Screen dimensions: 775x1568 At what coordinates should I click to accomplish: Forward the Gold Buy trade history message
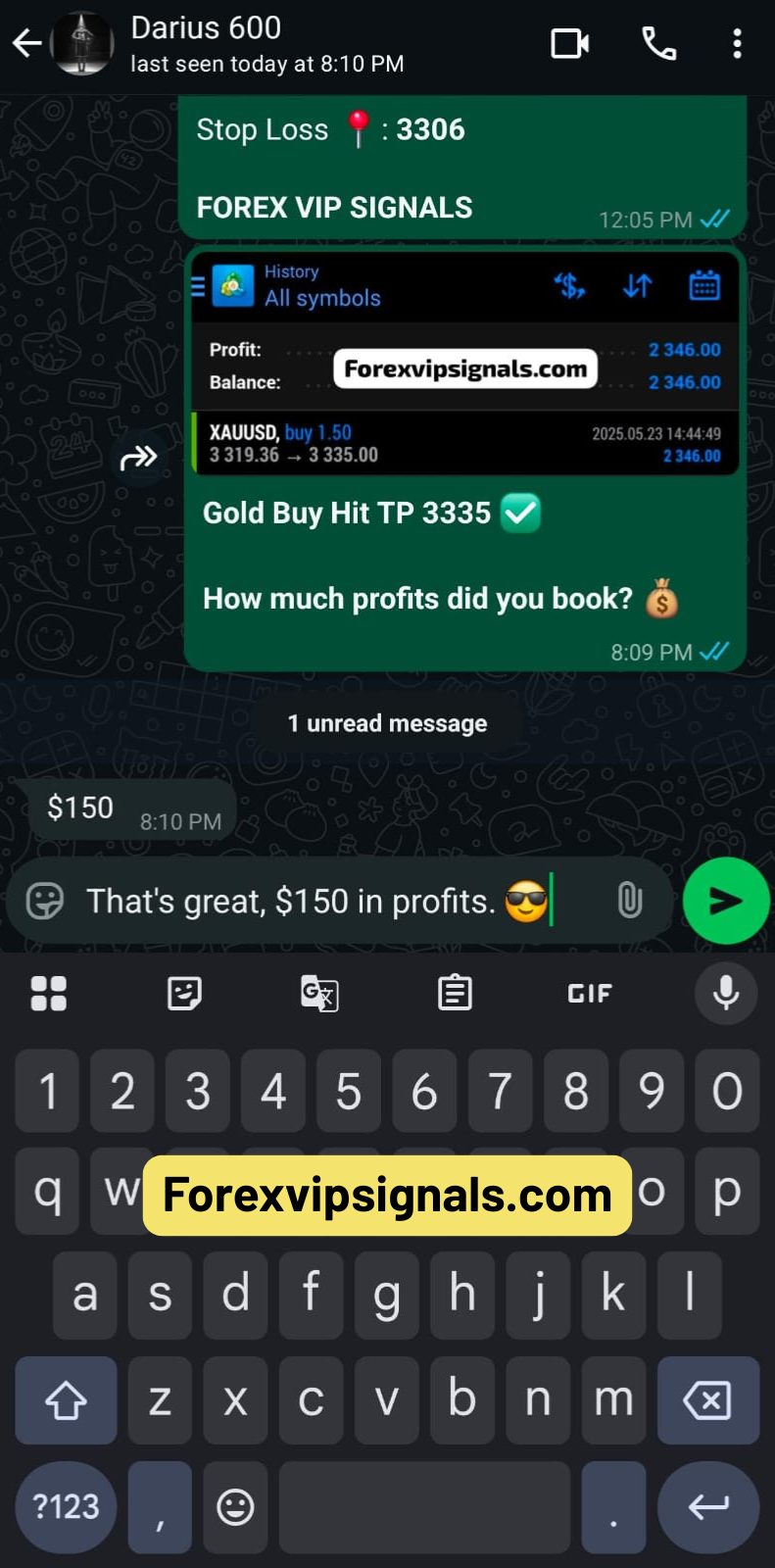pyautogui.click(x=138, y=457)
